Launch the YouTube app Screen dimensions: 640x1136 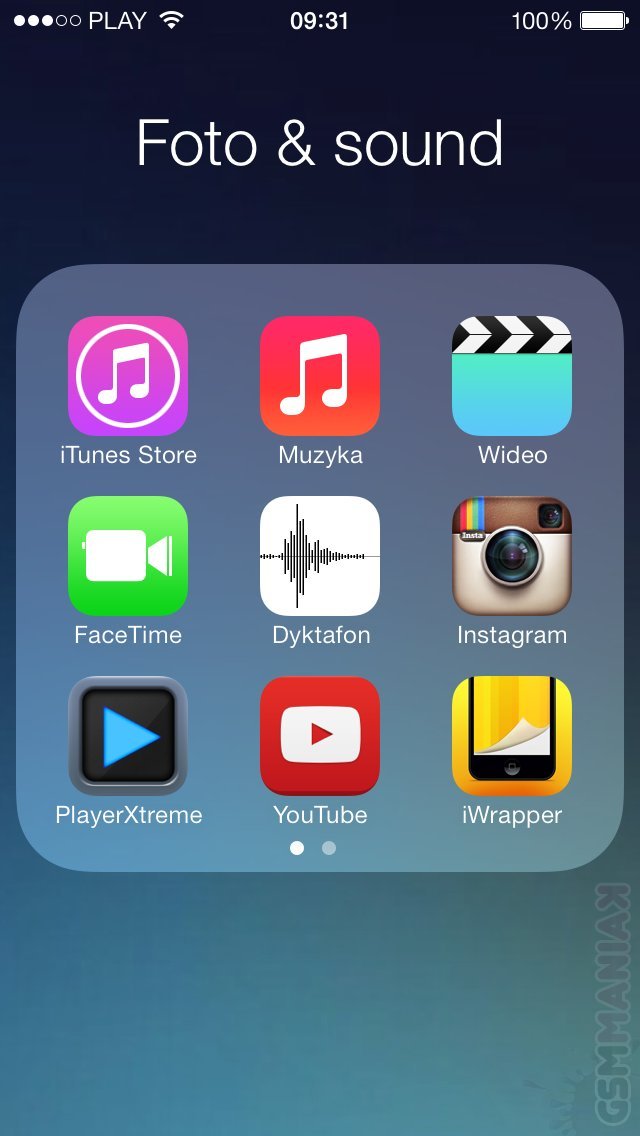click(x=320, y=736)
